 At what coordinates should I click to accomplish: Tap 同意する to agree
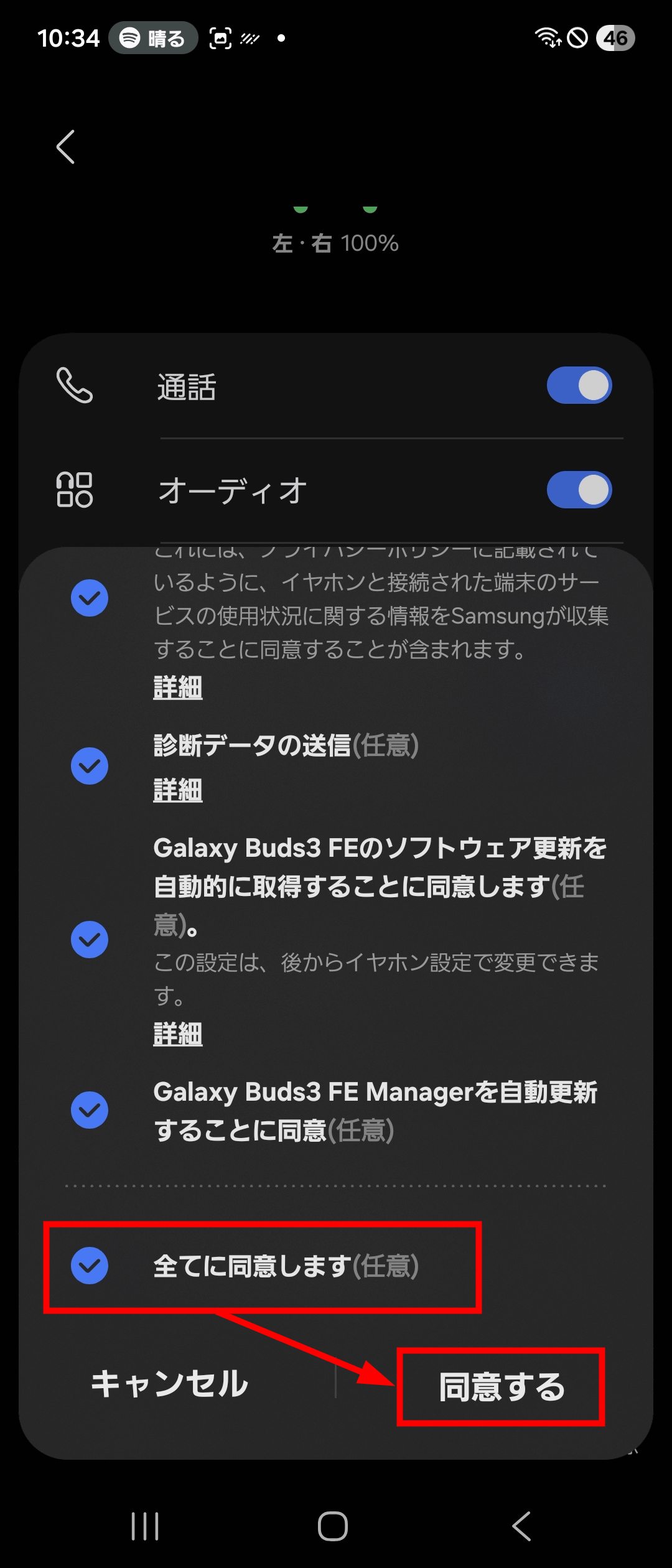502,1387
